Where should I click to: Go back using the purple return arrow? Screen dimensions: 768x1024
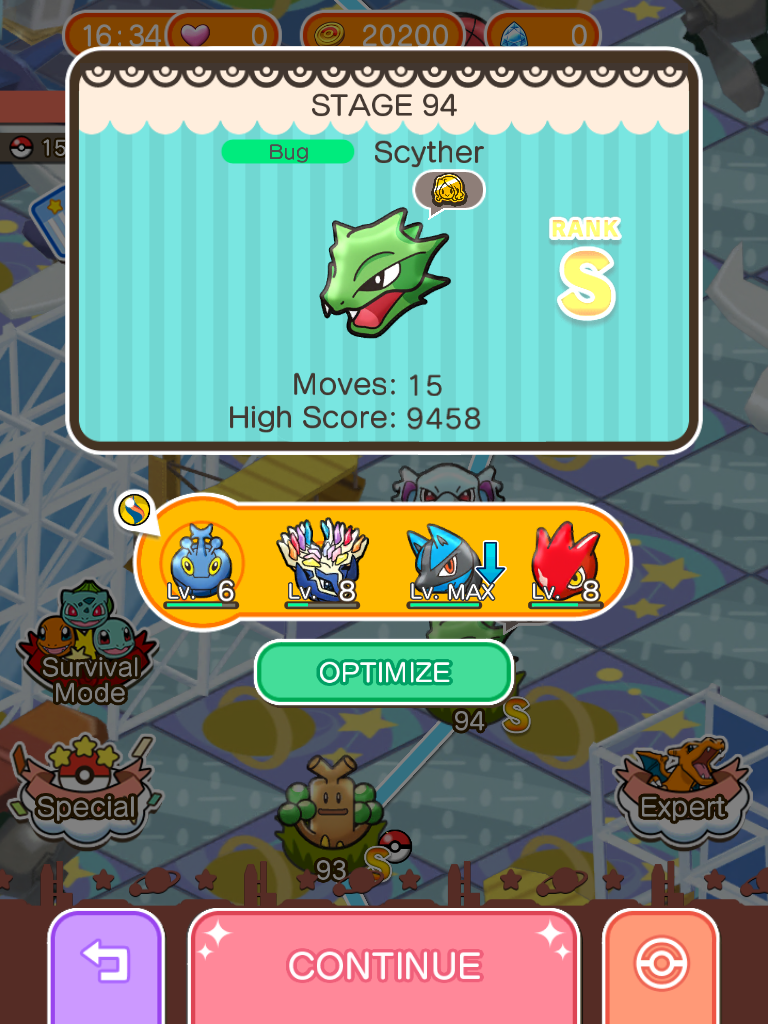105,965
